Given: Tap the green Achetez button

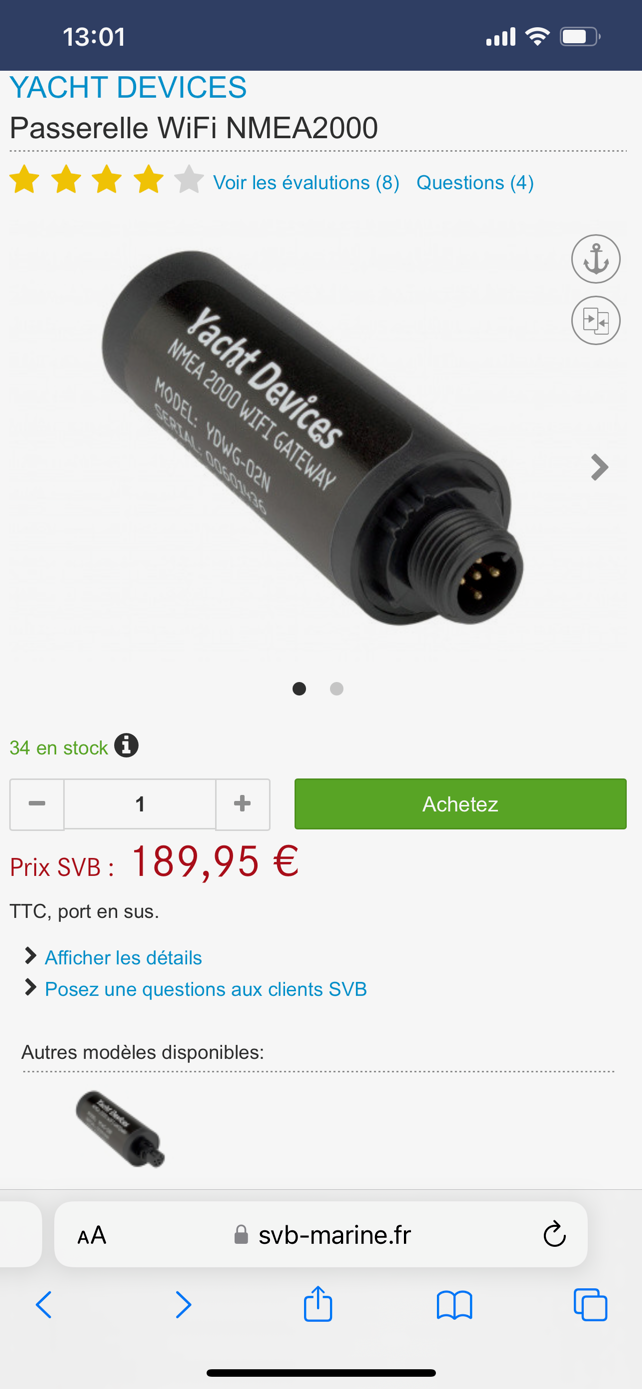Looking at the screenshot, I should click(x=460, y=804).
